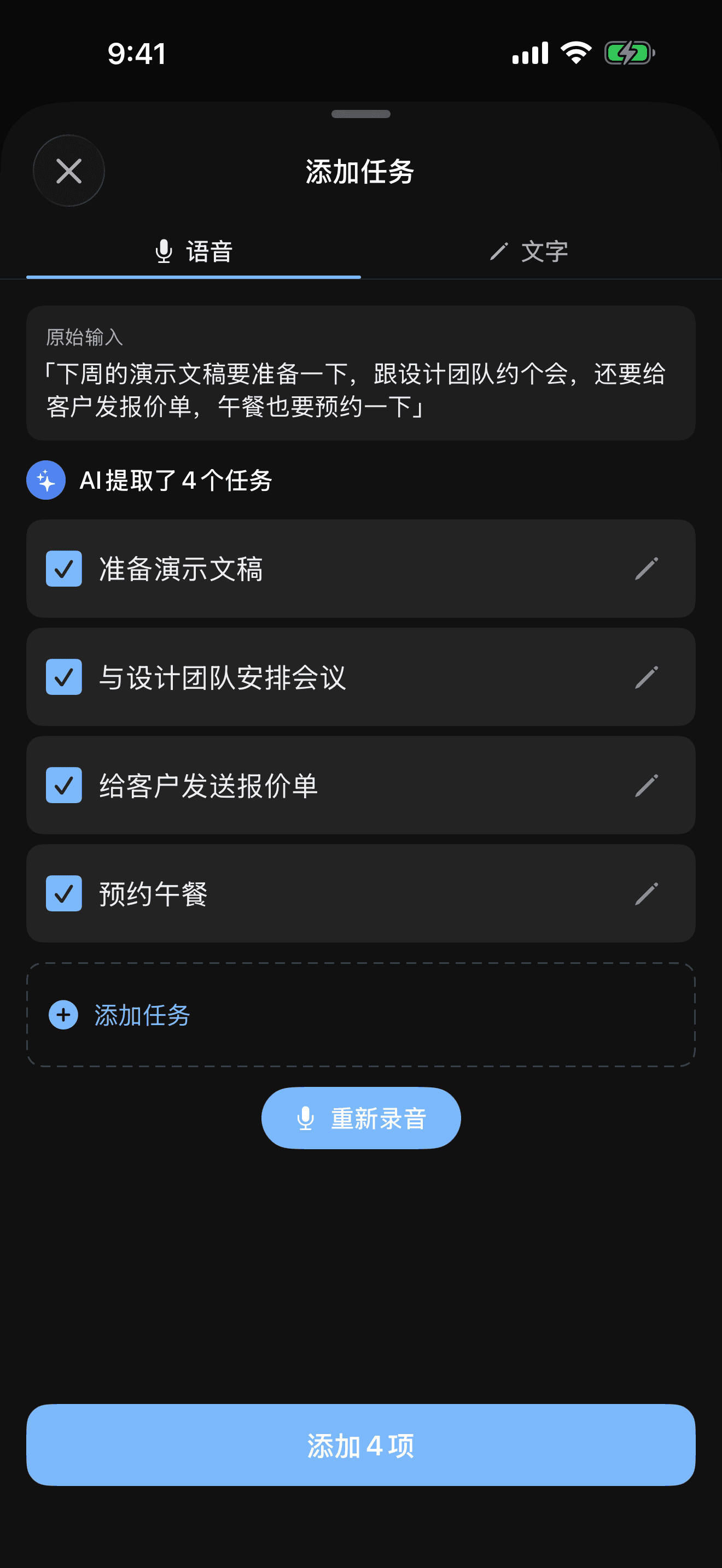Click the plus icon inside 添加任务 area

click(x=63, y=1015)
